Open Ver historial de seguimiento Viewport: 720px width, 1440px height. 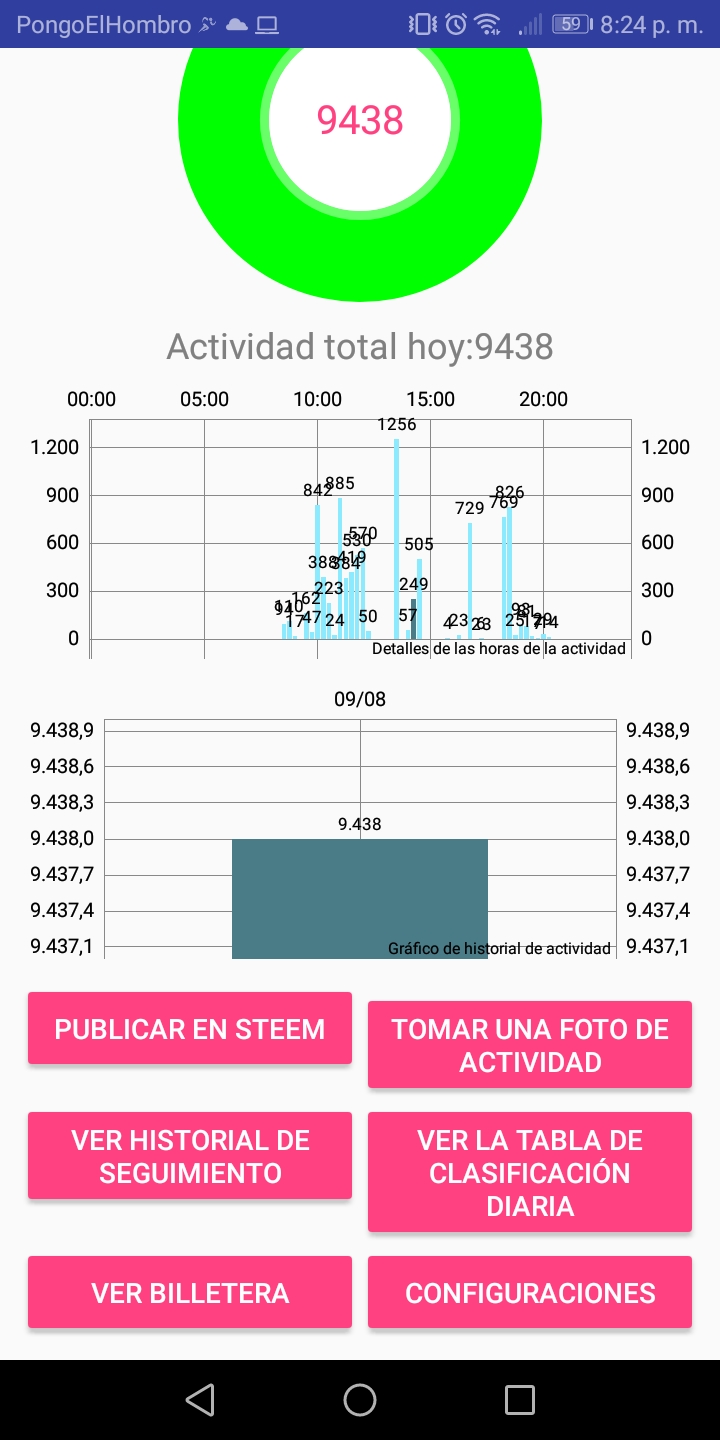point(190,1156)
